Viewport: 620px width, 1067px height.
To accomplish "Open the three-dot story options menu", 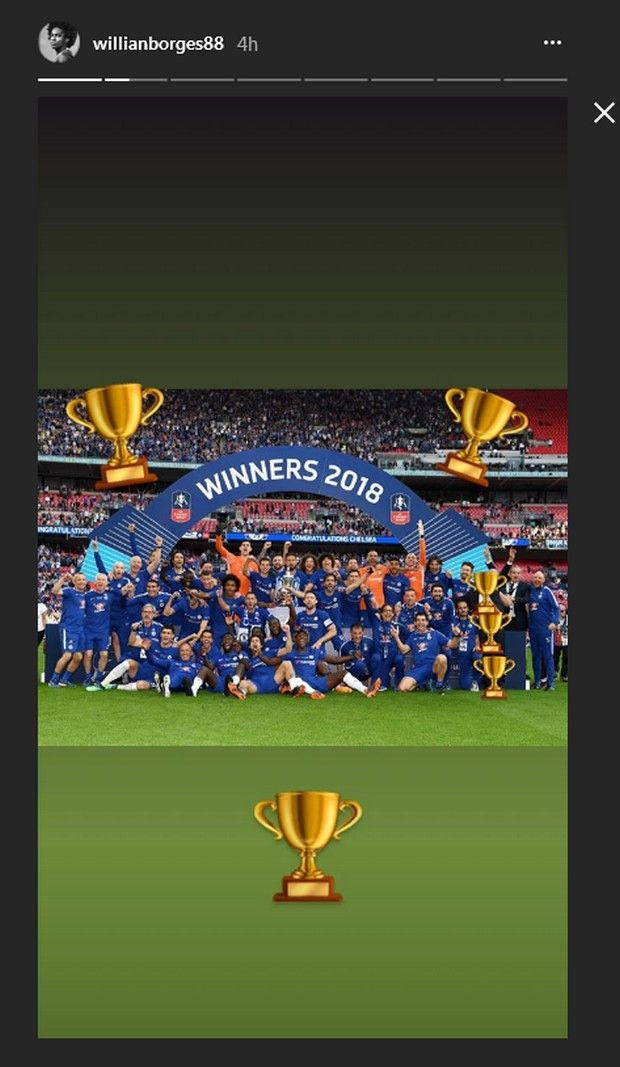I will [x=552, y=43].
